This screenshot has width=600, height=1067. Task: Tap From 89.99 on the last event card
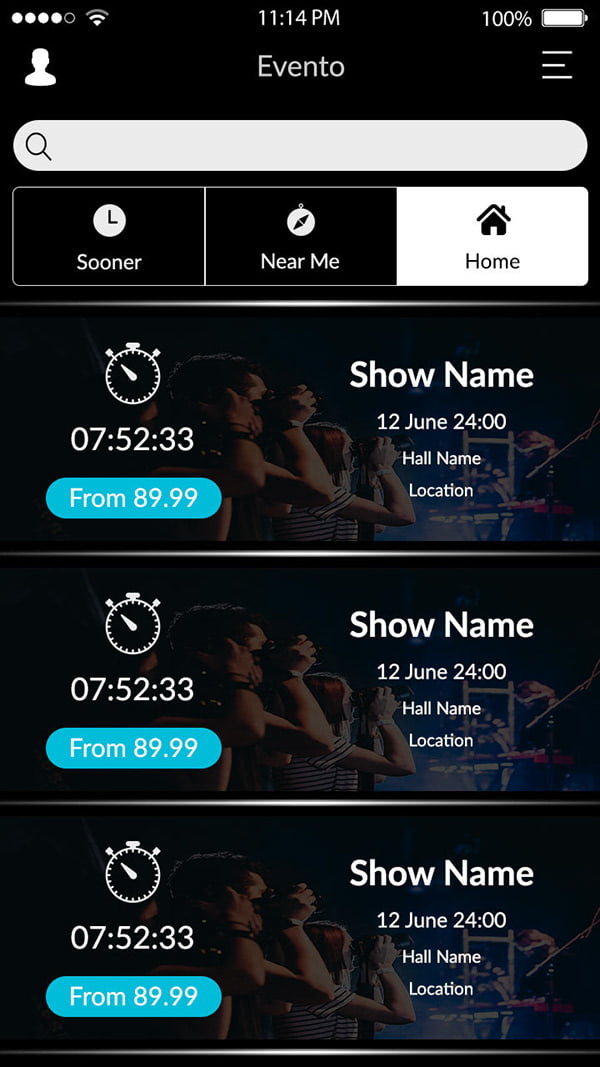coord(133,996)
